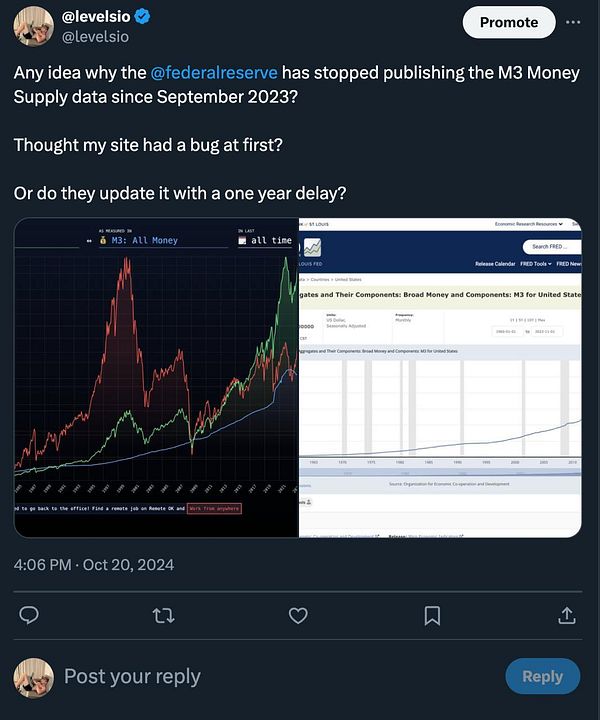
Task: Share this post
Action: pyautogui.click(x=566, y=615)
